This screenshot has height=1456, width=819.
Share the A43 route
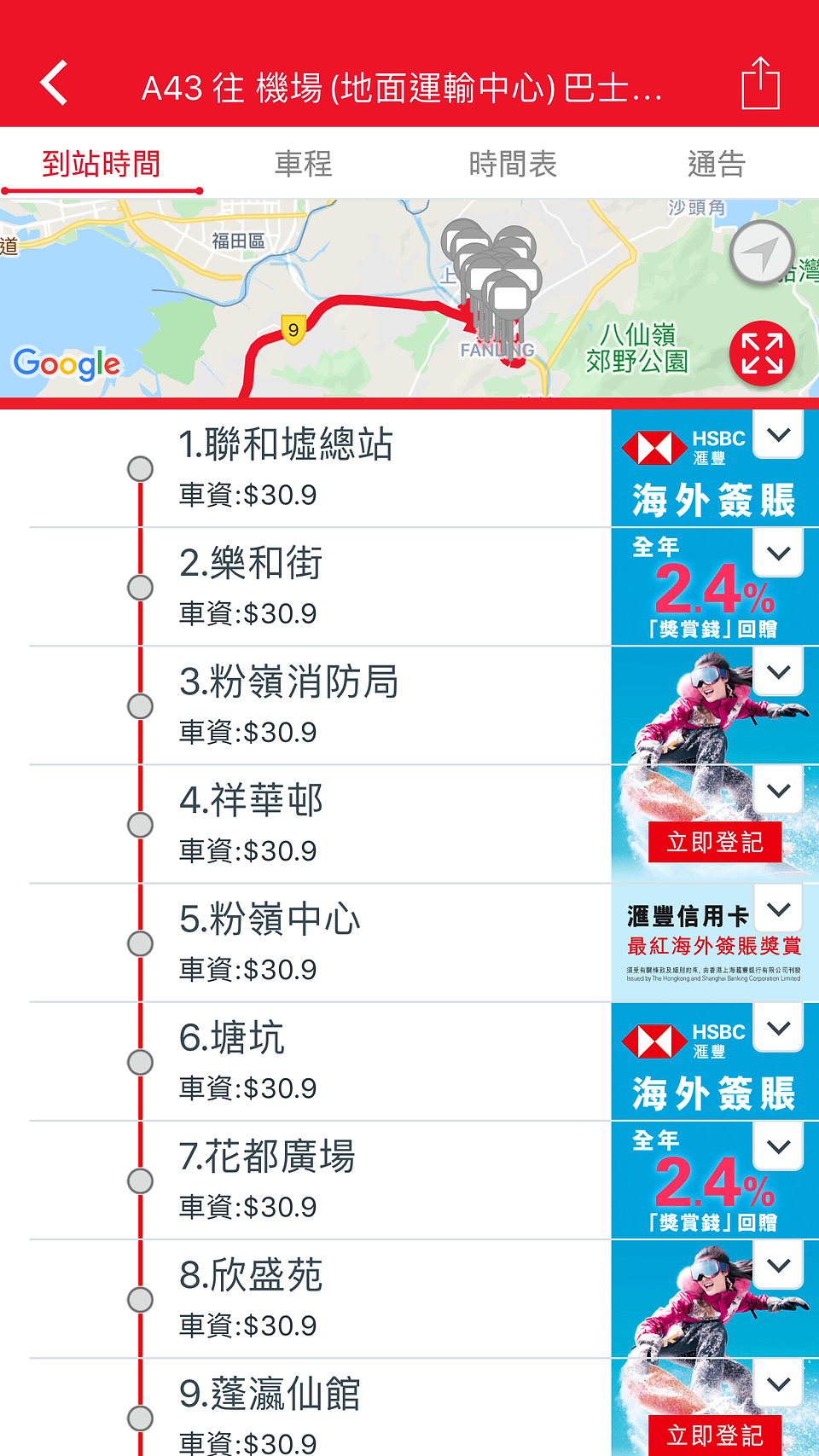[760, 84]
